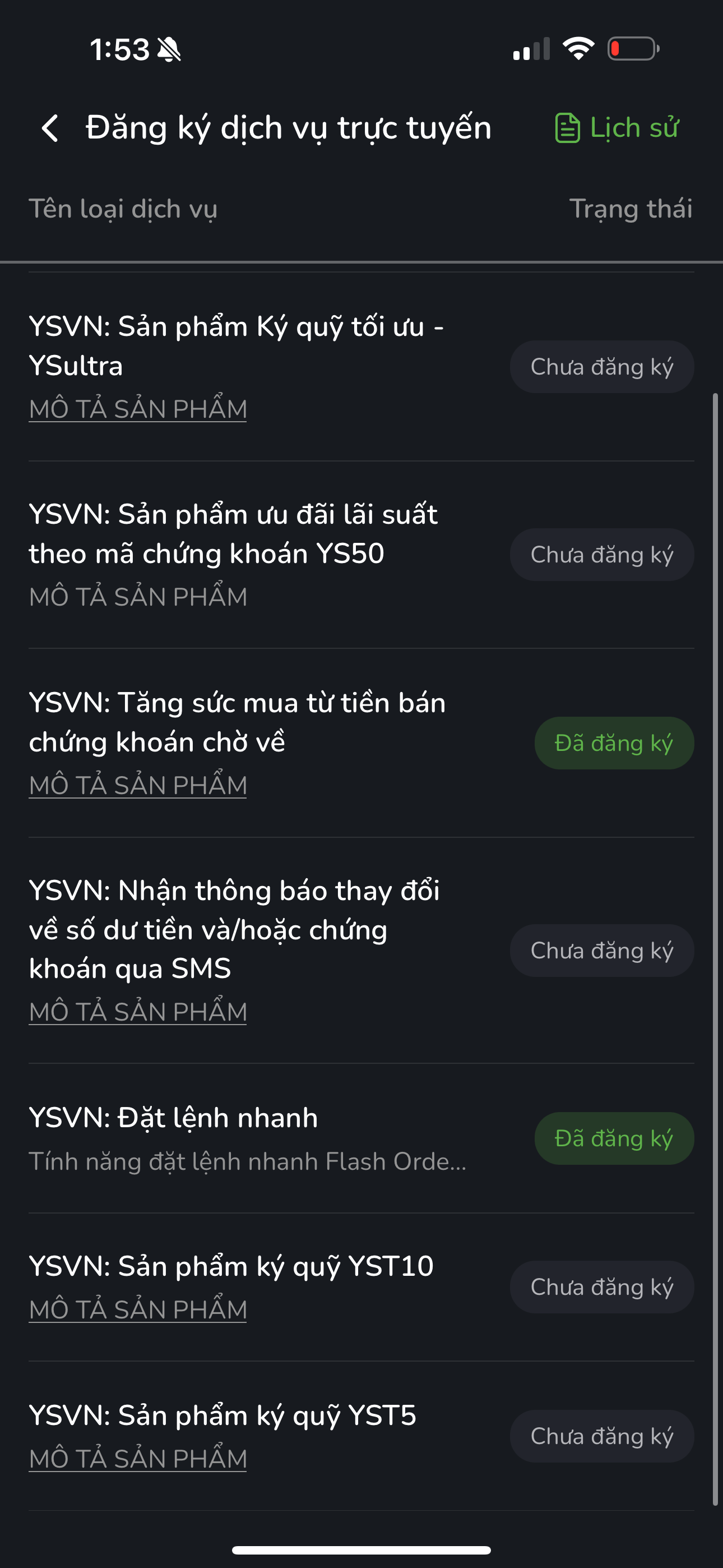The width and height of the screenshot is (723, 1568).
Task: Show MÔ TẢ SẢN PHẨM for YST5
Action: click(137, 1459)
